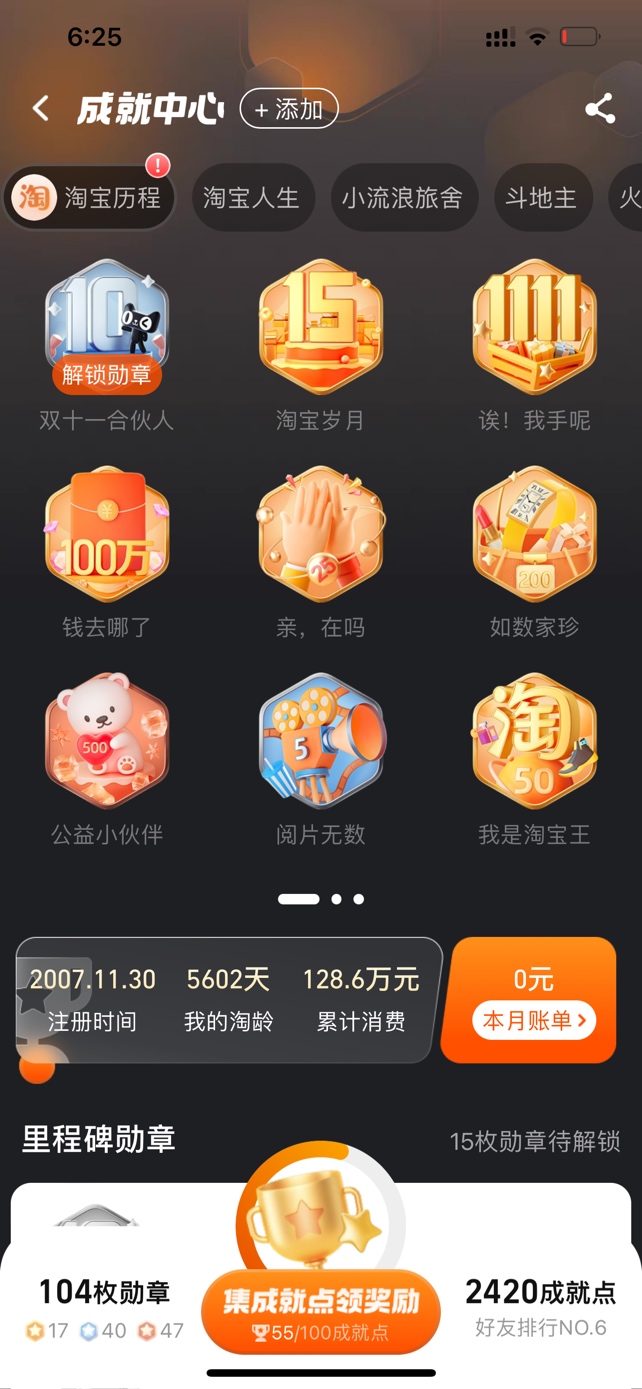Share the achievement center
Screen dimensions: 642x1389
pos(600,109)
